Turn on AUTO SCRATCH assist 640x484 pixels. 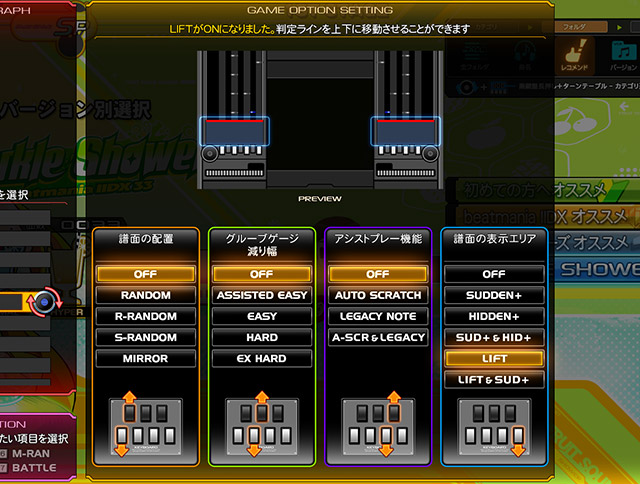click(x=378, y=295)
